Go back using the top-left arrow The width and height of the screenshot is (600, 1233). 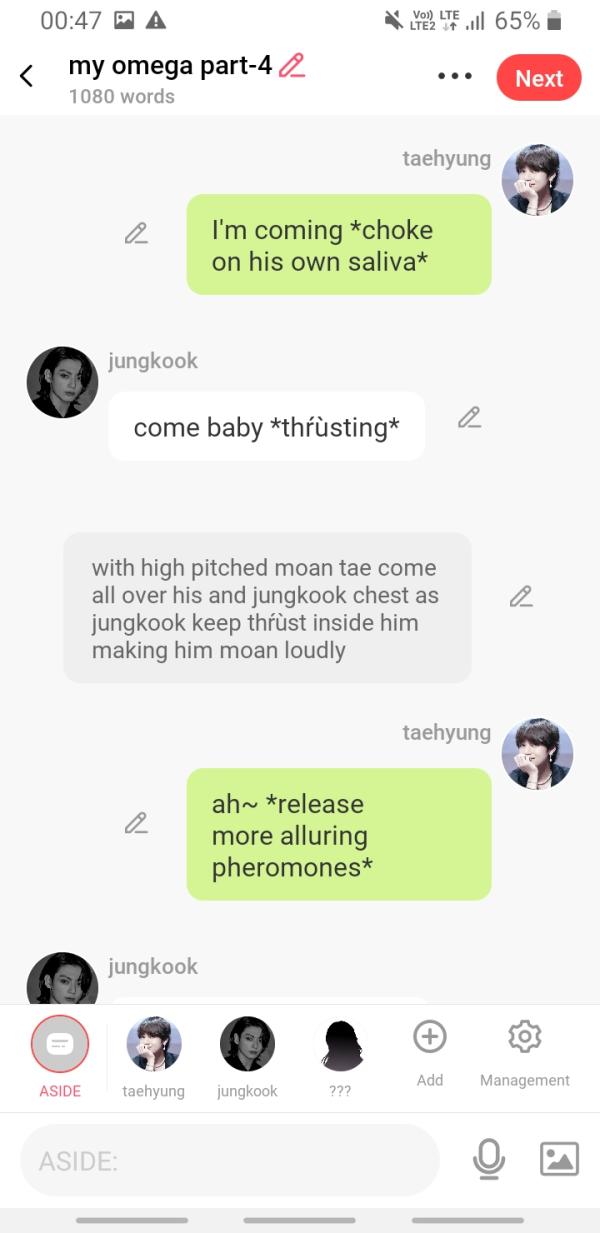[x=27, y=76]
